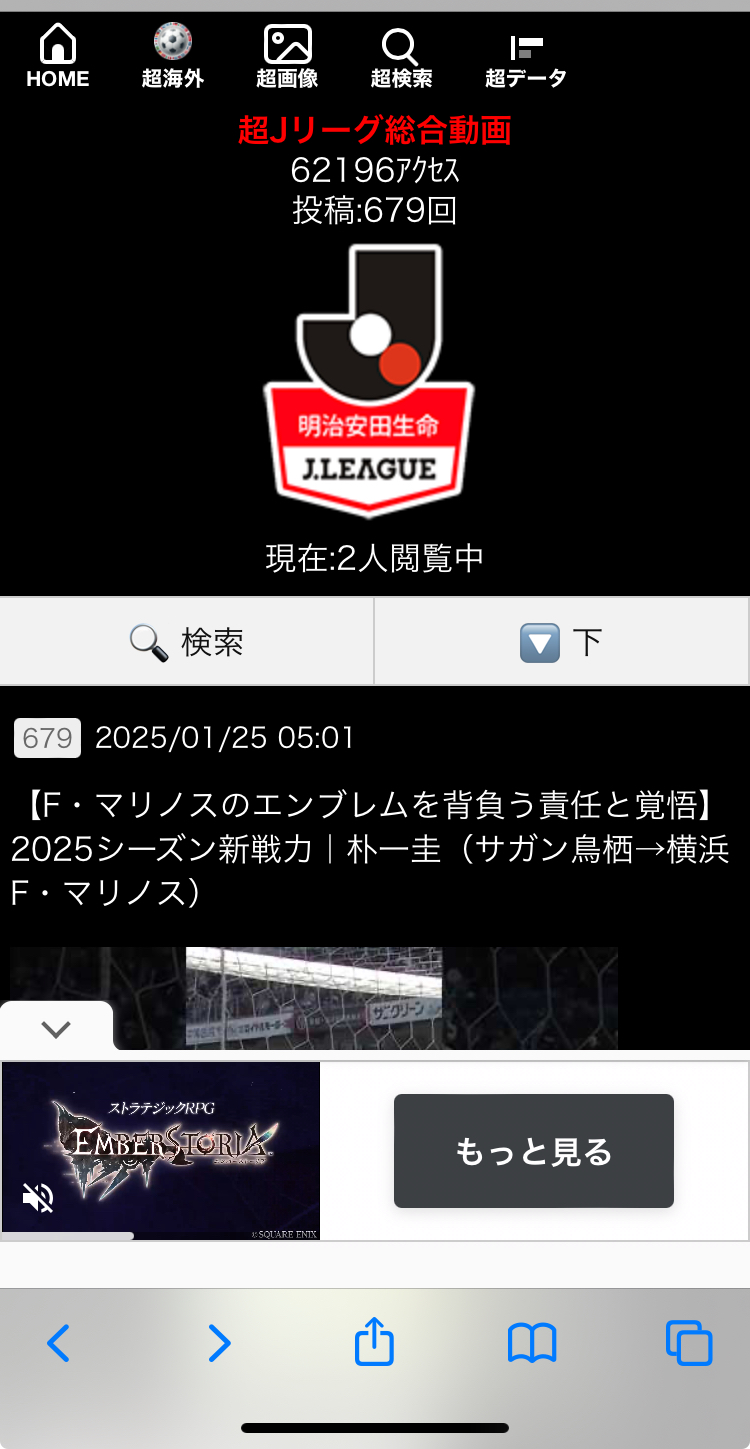
Task: Go forward in Safari
Action: click(219, 1343)
